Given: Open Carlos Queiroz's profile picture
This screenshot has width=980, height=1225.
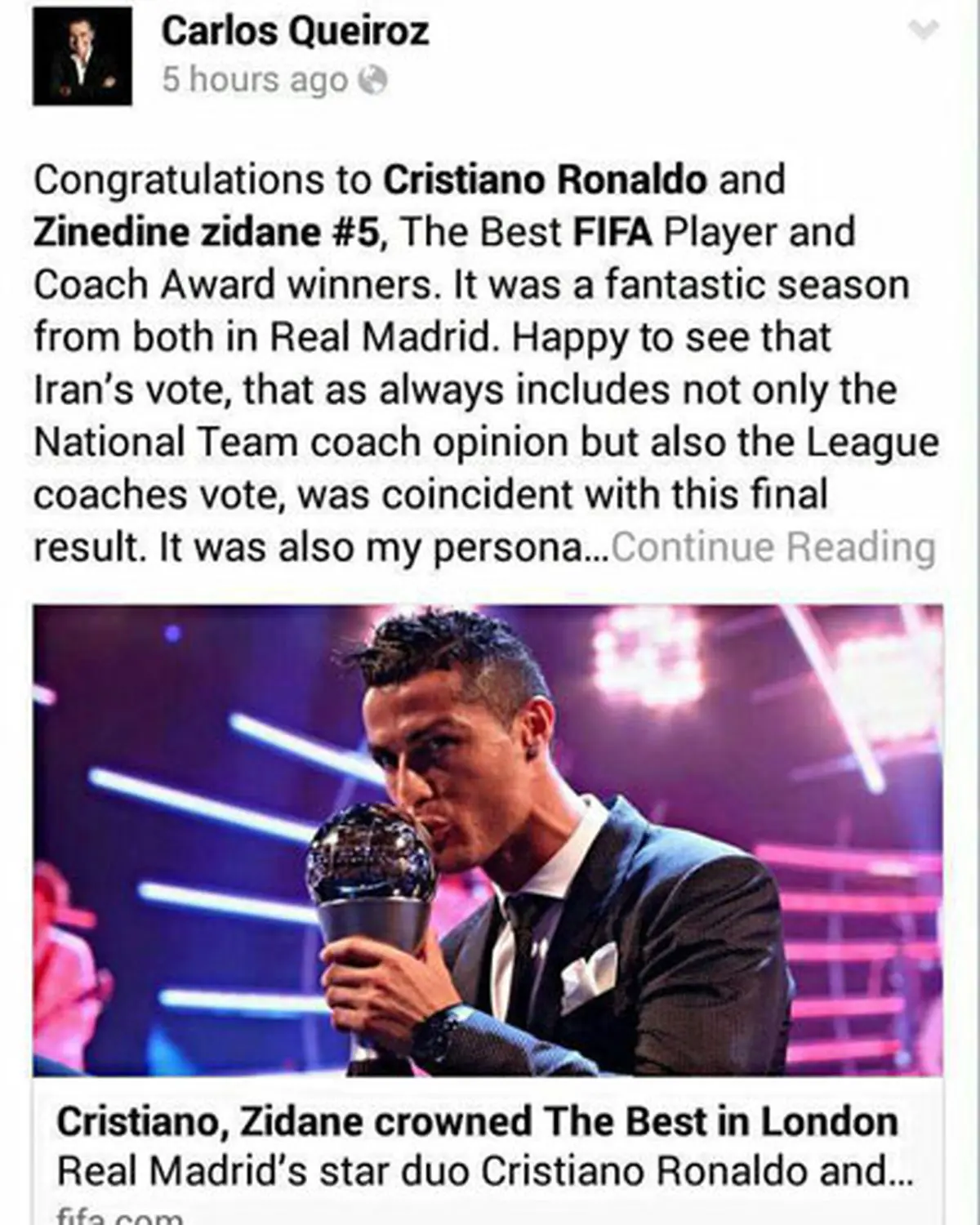Looking at the screenshot, I should 82,56.
